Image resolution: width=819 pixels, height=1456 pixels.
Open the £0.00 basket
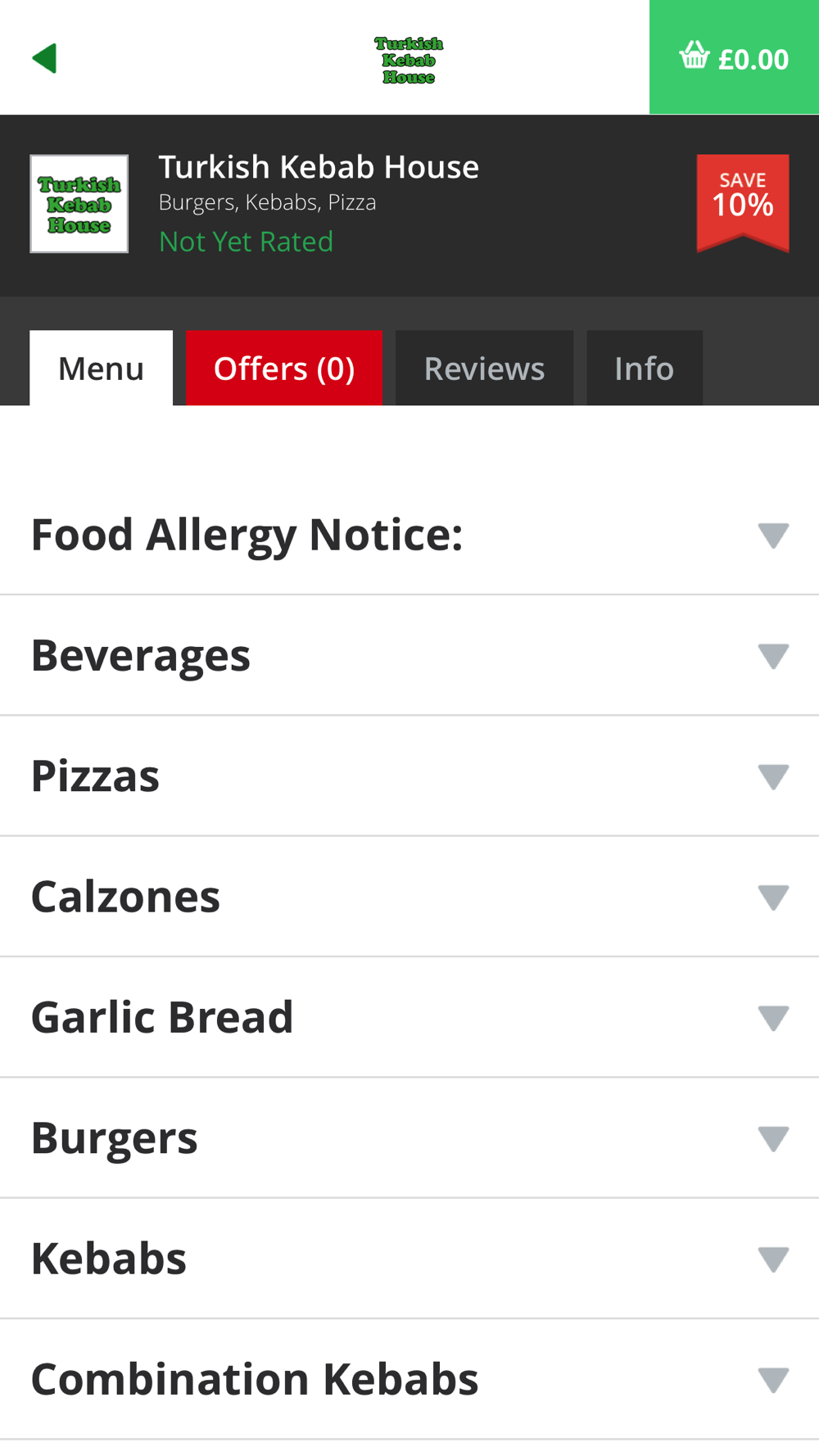coord(734,57)
